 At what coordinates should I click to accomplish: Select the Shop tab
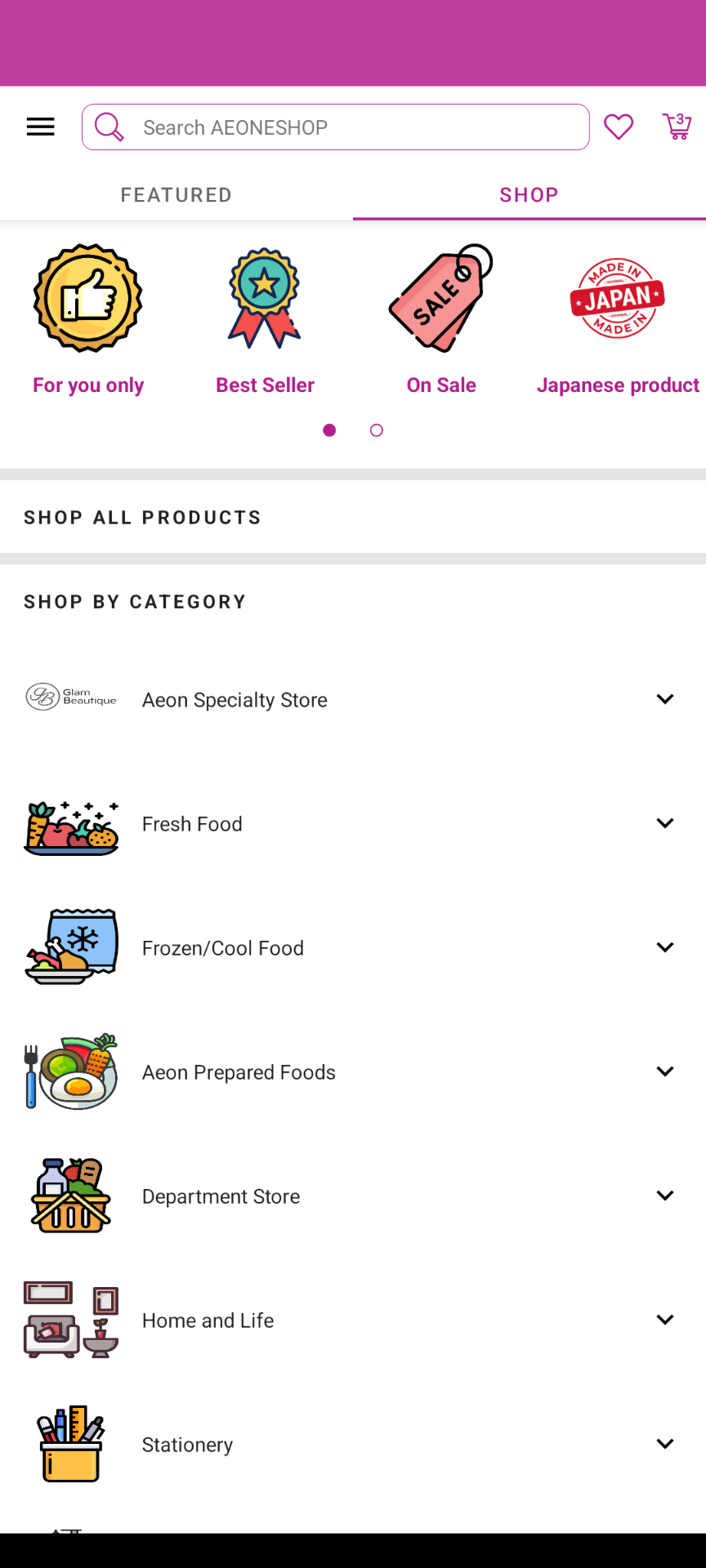click(529, 195)
